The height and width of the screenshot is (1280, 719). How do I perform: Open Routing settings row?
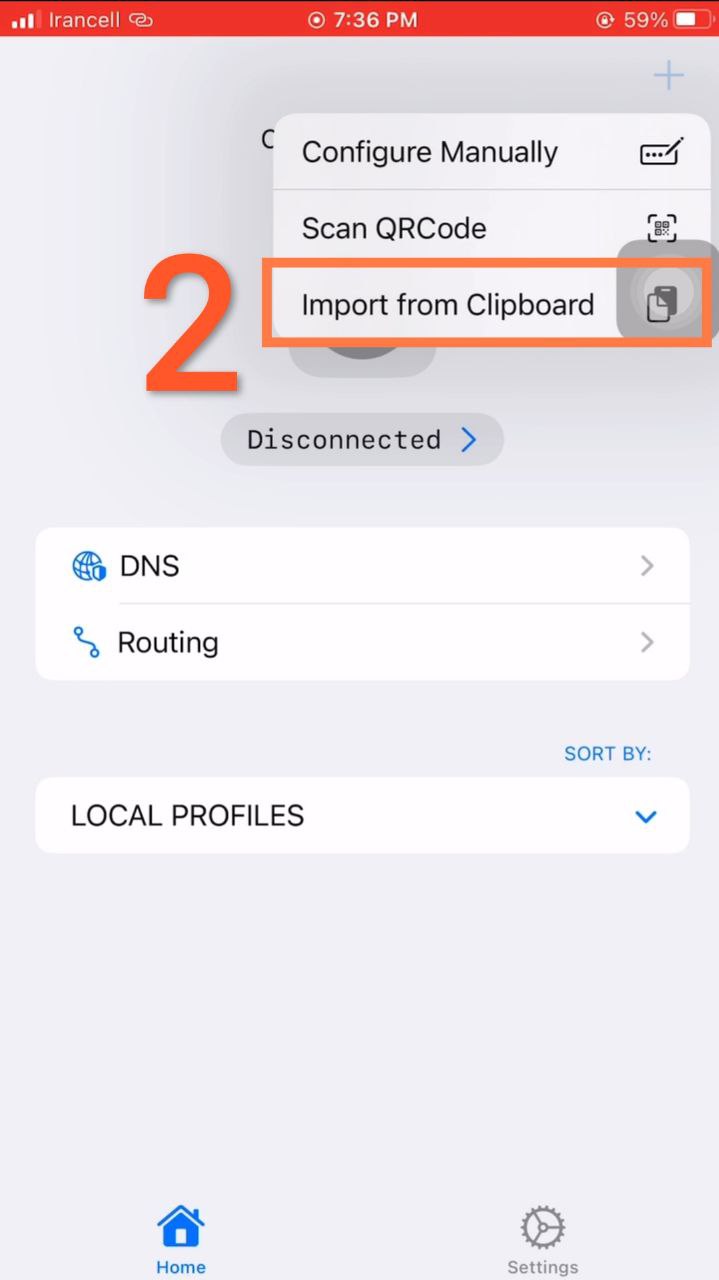pos(362,642)
